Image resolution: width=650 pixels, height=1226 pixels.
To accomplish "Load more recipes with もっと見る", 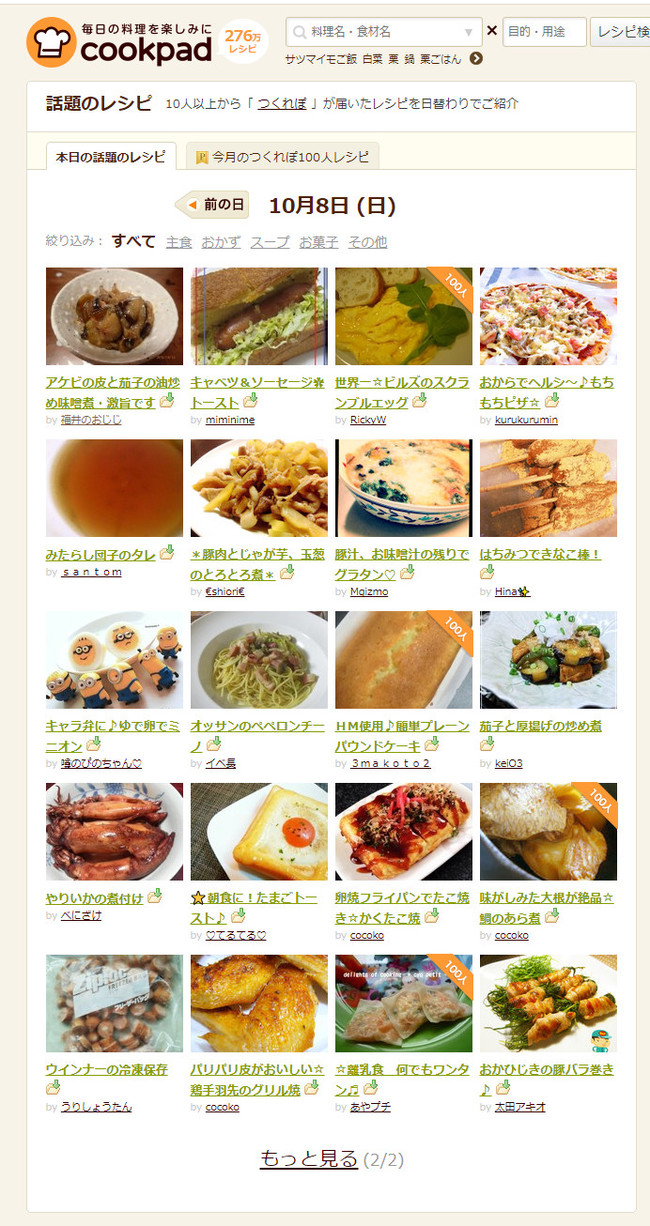I will 309,1159.
